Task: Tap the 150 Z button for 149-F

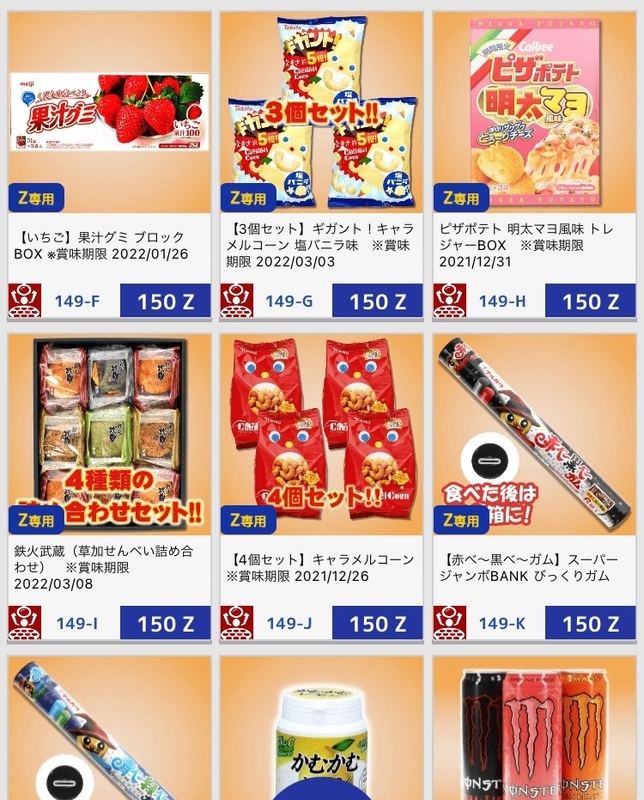Action: (165, 302)
